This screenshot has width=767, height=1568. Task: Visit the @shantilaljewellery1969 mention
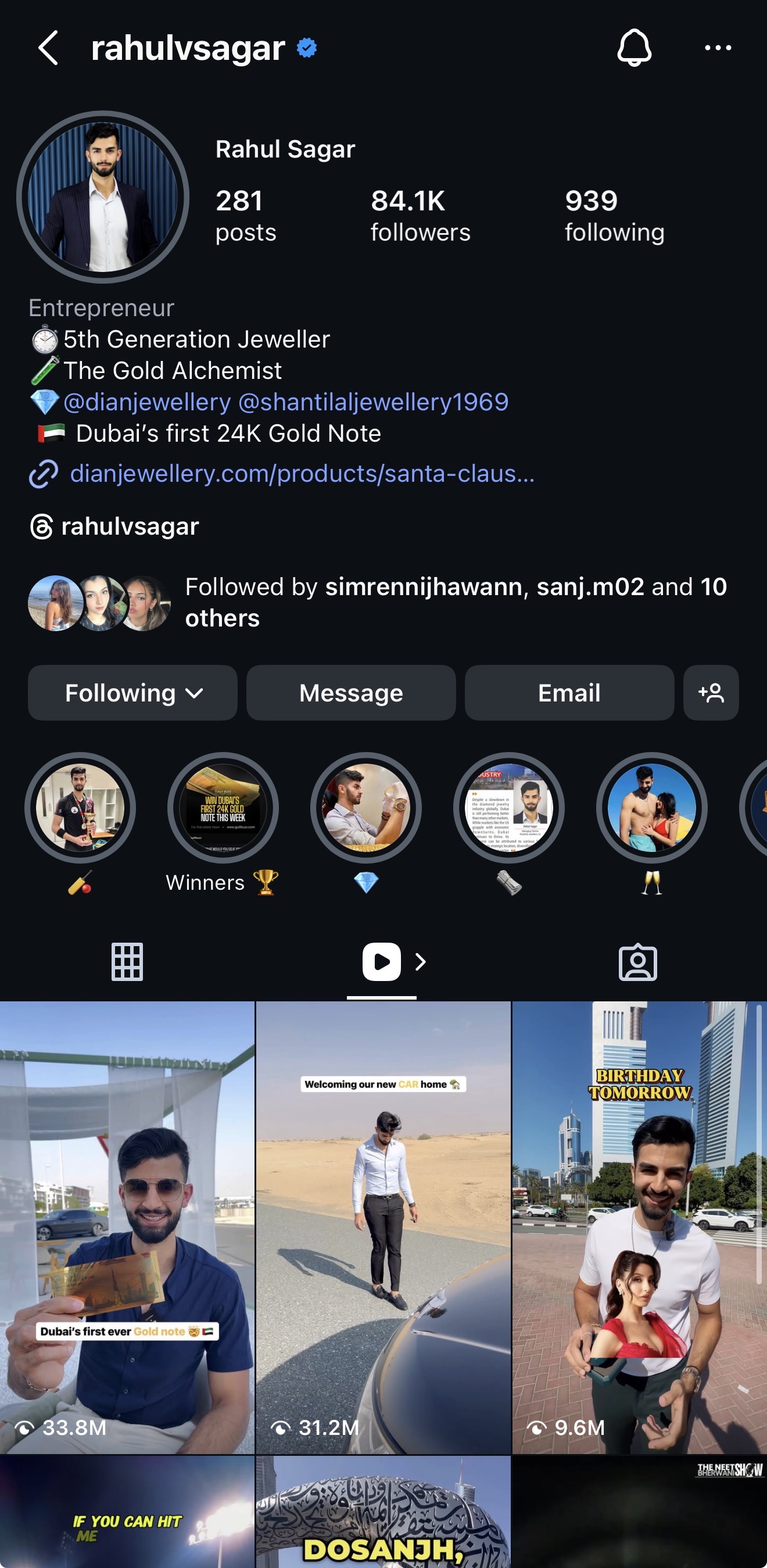[373, 402]
